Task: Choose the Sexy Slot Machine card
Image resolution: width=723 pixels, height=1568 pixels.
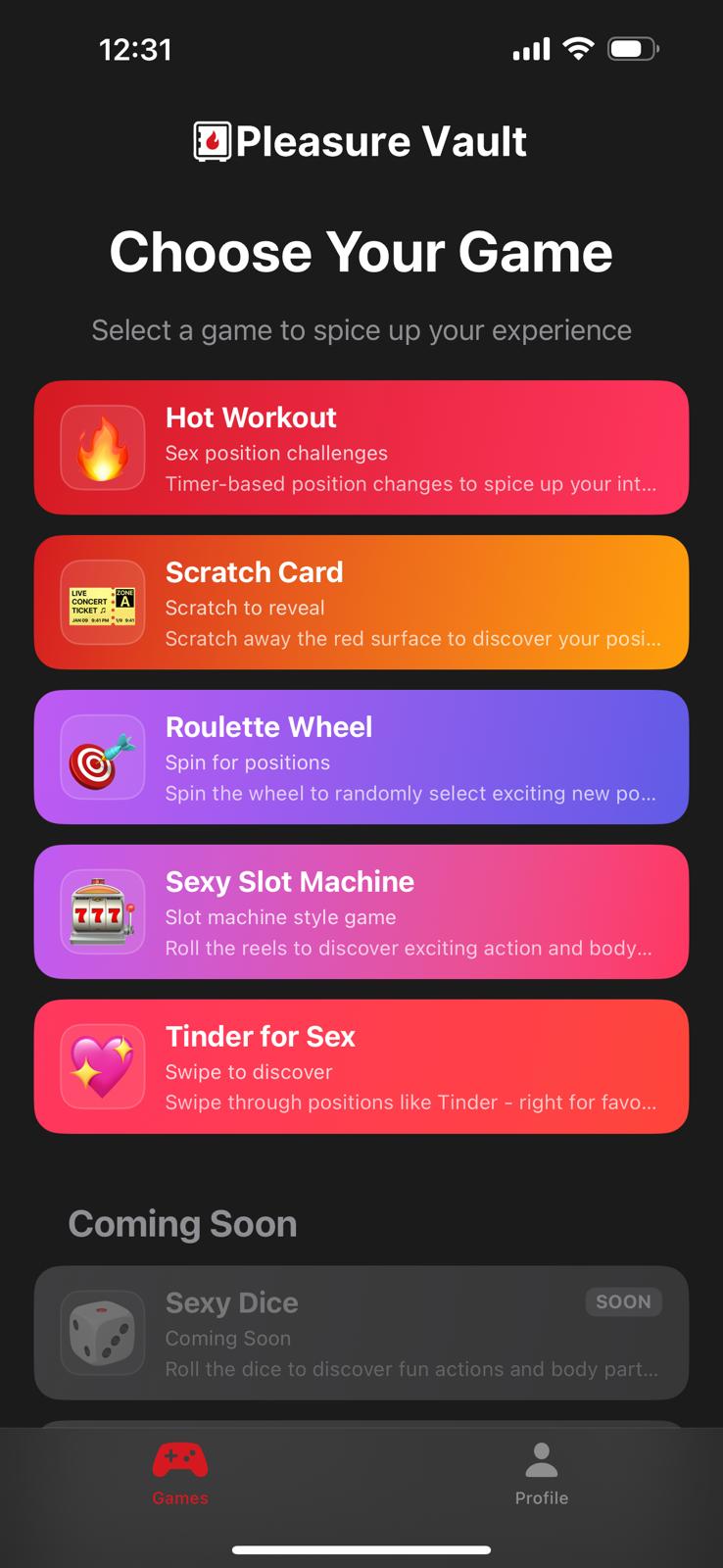Action: click(361, 912)
